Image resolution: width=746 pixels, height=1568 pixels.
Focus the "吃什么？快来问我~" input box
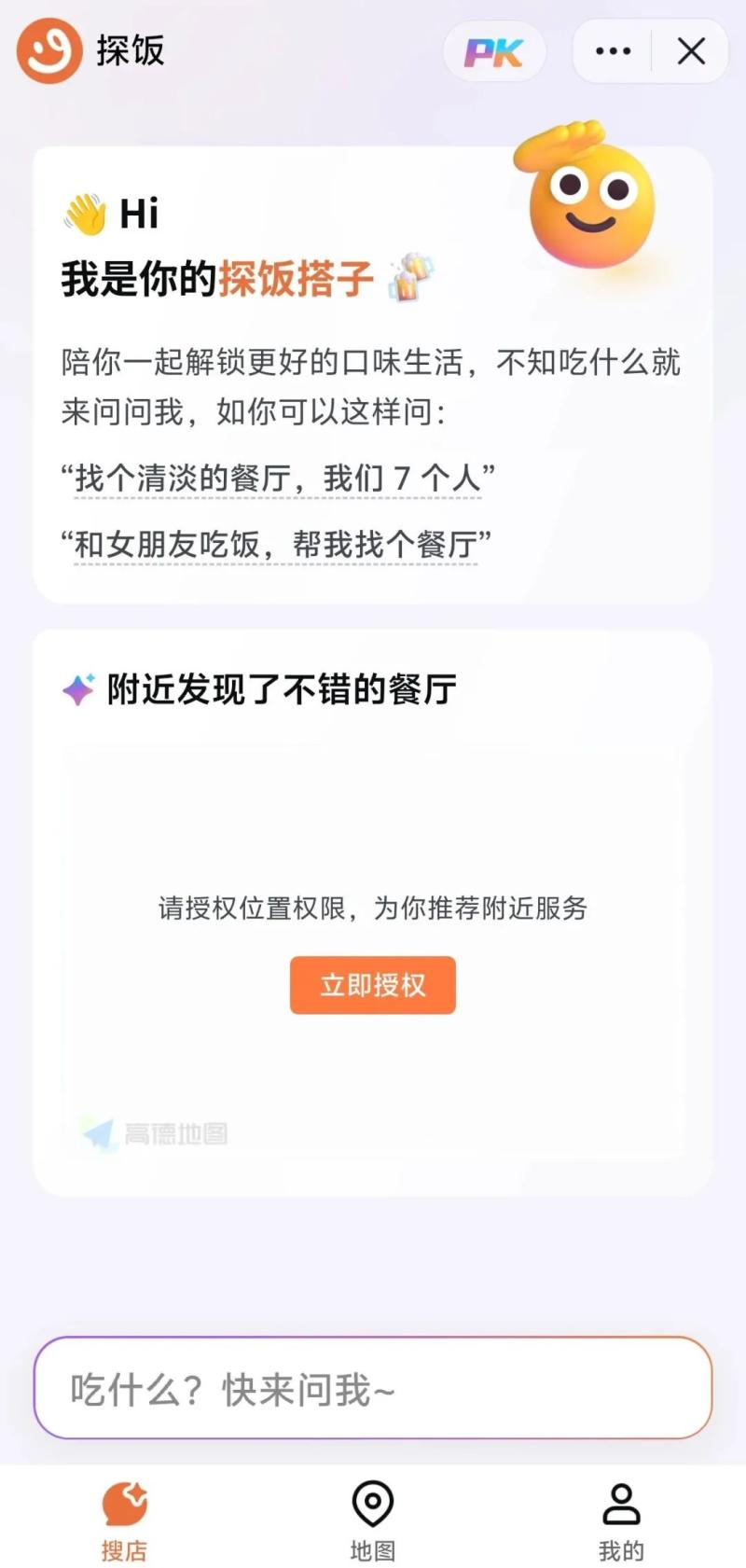pyautogui.click(x=372, y=1389)
